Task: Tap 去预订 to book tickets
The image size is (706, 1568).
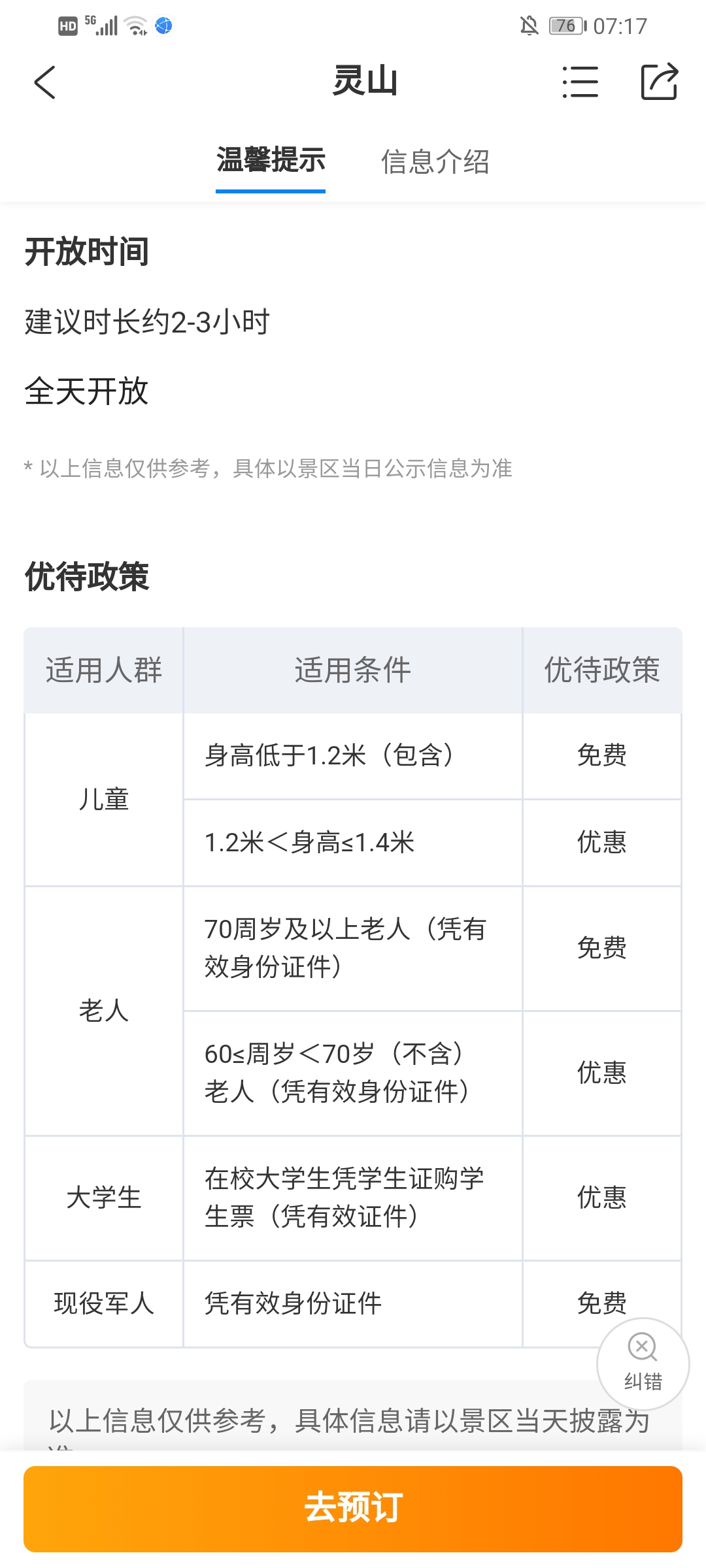Action: pyautogui.click(x=353, y=1508)
